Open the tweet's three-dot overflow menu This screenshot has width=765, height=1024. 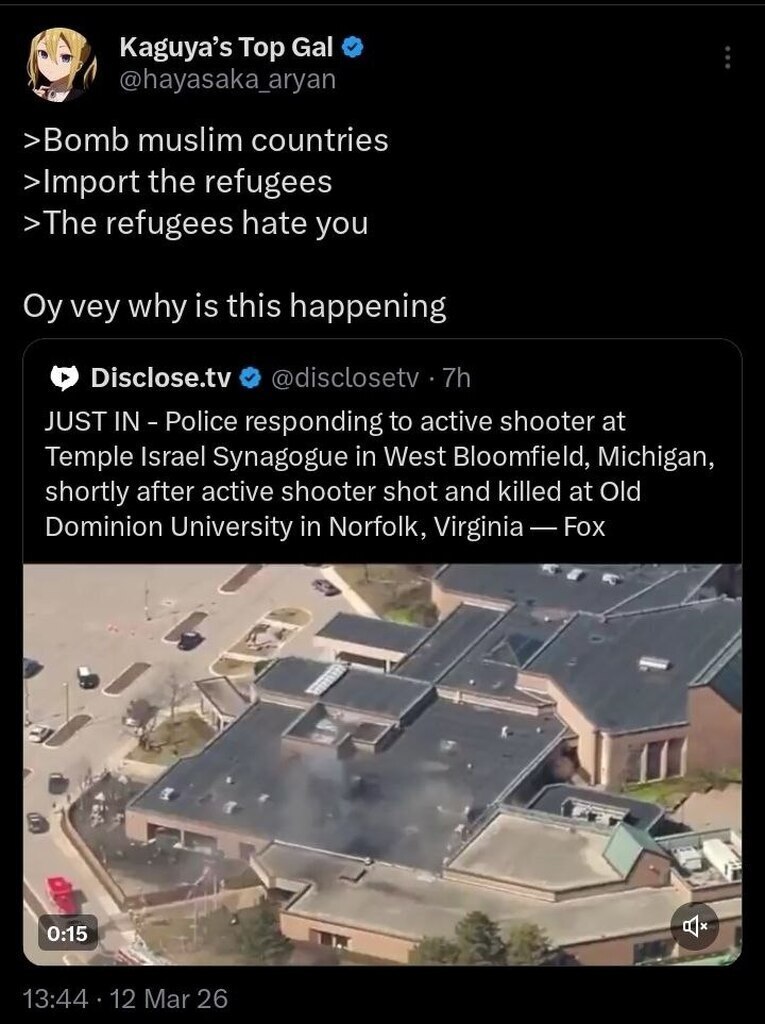727,58
